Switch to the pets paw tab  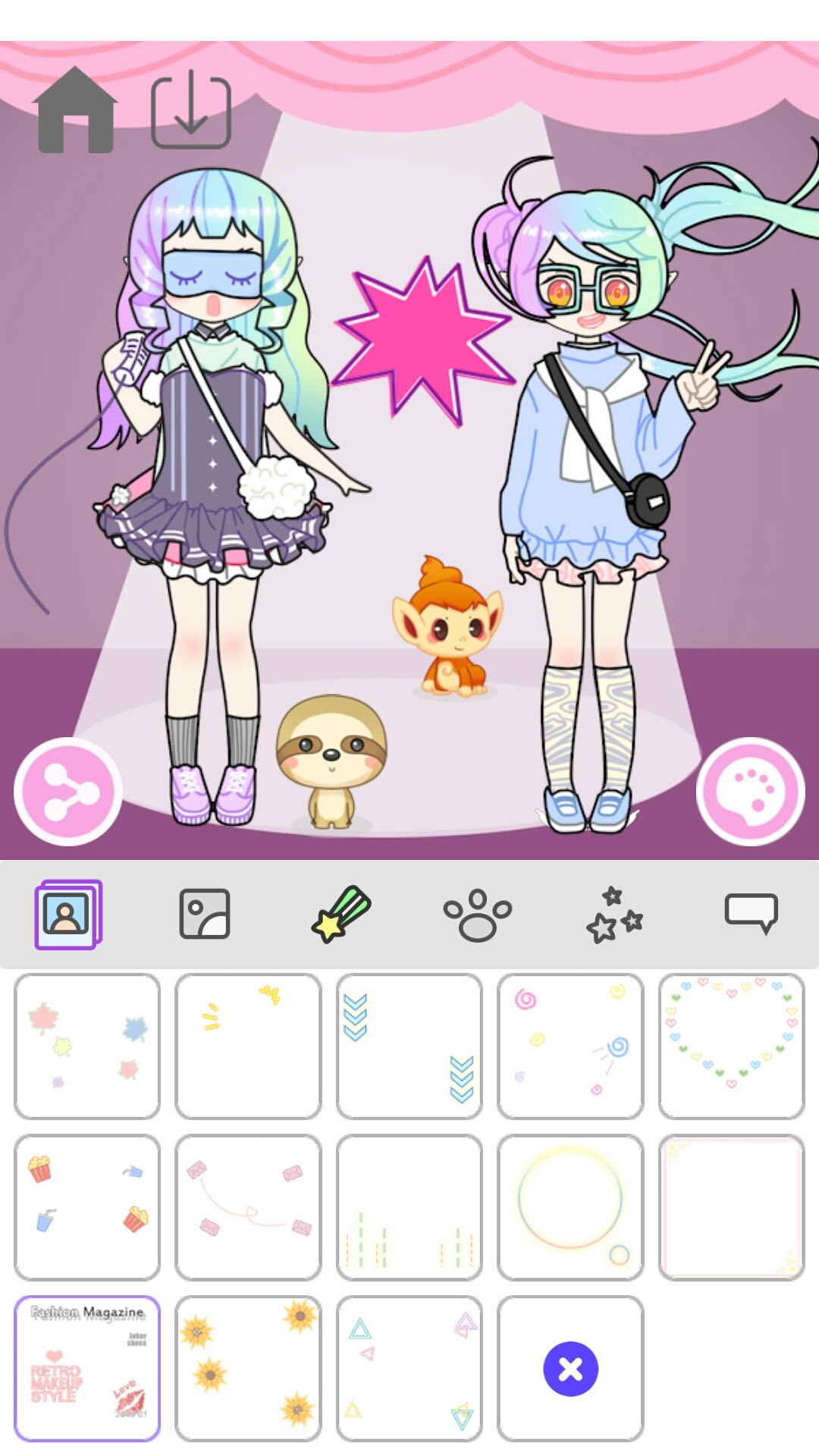coord(478,914)
